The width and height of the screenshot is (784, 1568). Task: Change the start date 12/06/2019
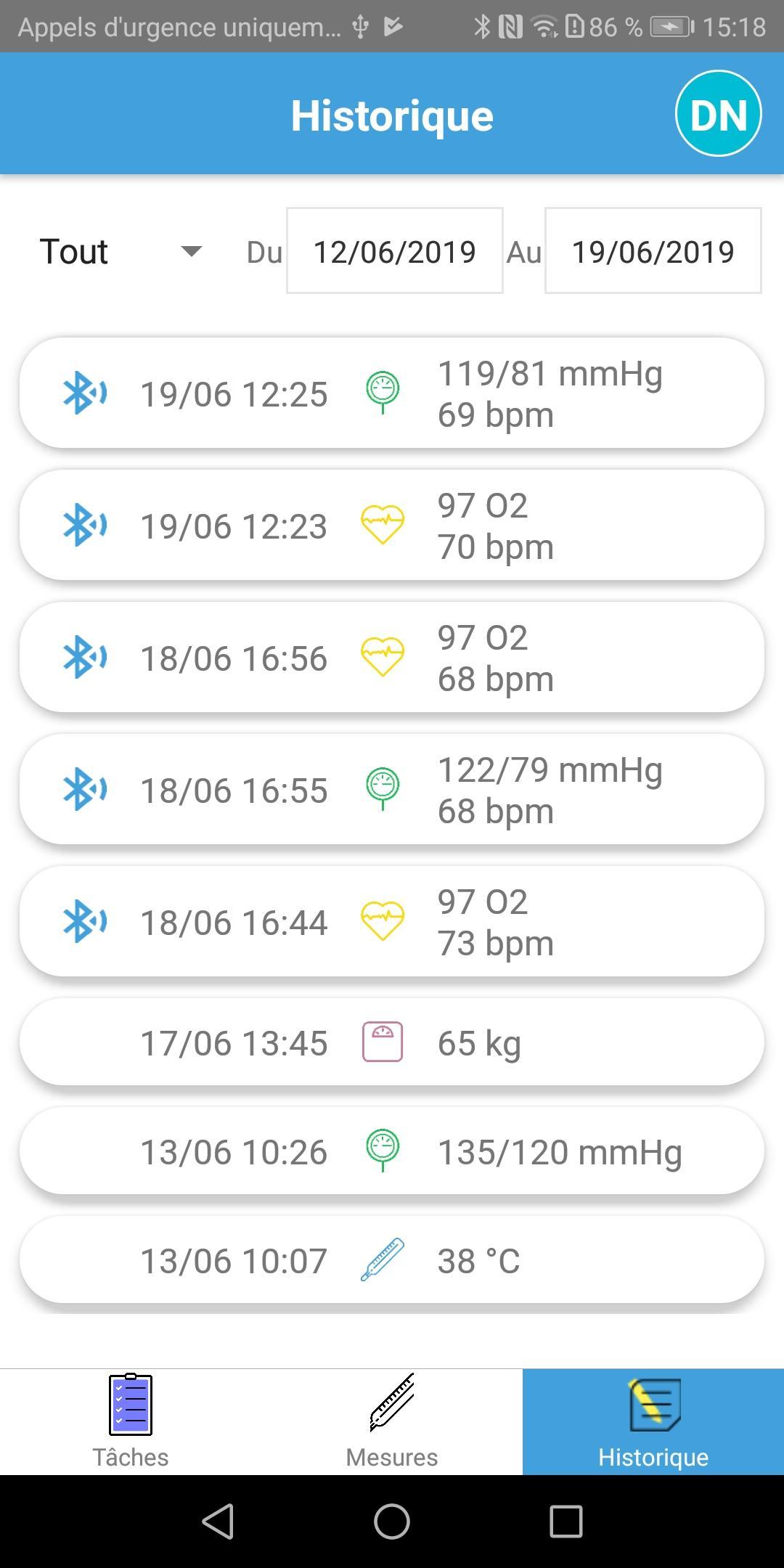(x=394, y=251)
